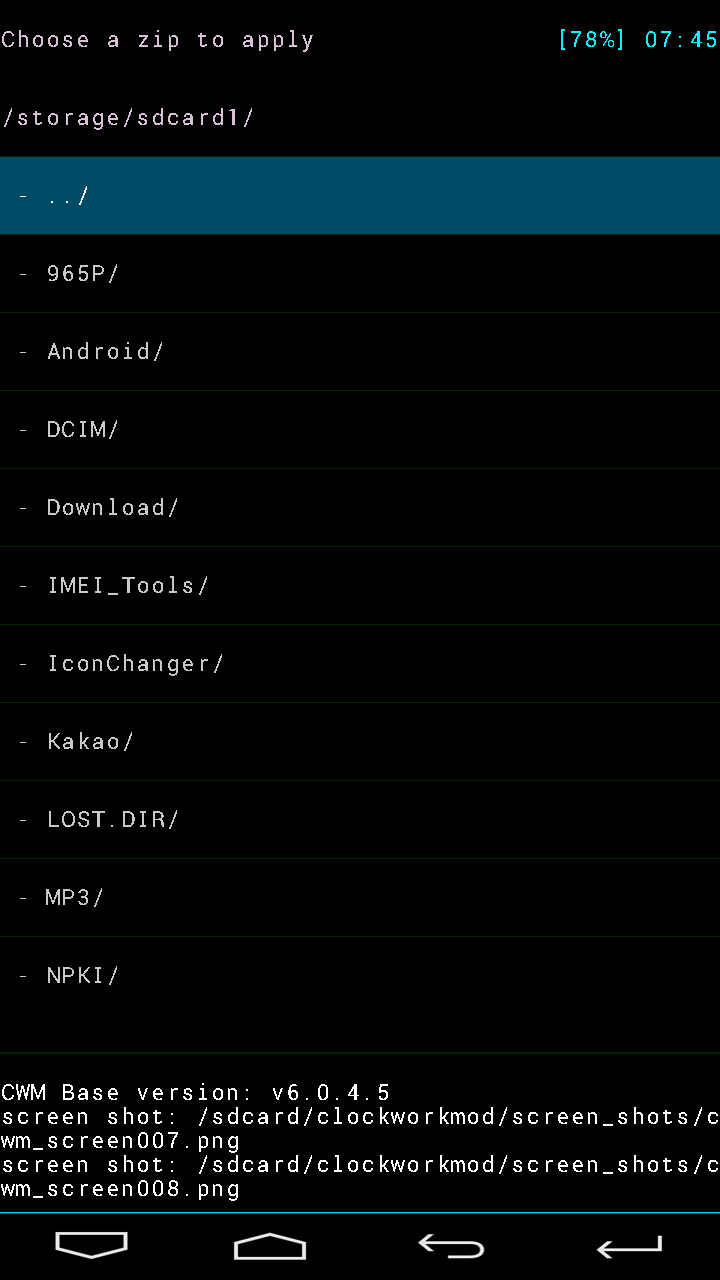
Task: Enter the Kakao folder
Action: pyautogui.click(x=360, y=742)
